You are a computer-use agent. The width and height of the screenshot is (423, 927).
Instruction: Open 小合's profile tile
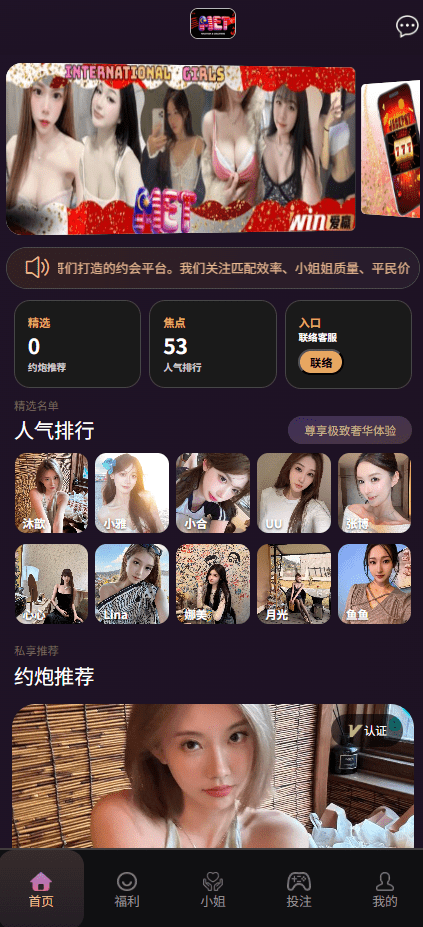[213, 493]
